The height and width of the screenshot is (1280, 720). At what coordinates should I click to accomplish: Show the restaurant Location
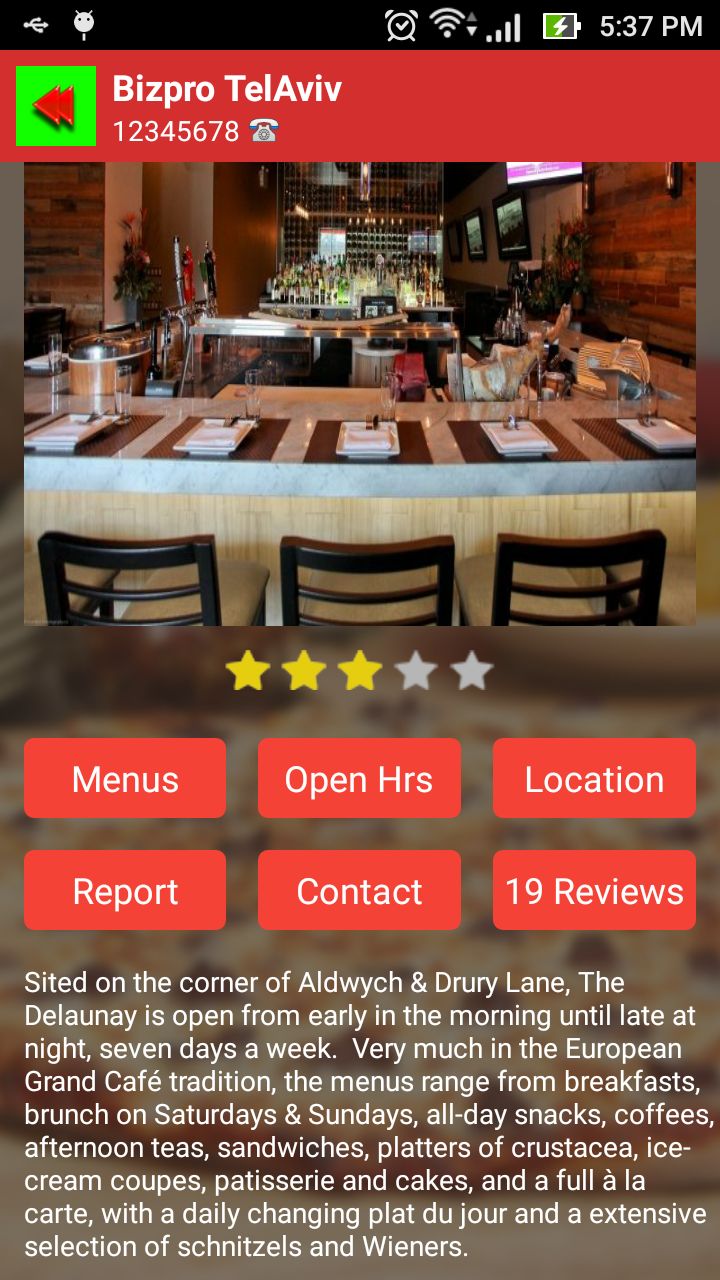pyautogui.click(x=594, y=779)
